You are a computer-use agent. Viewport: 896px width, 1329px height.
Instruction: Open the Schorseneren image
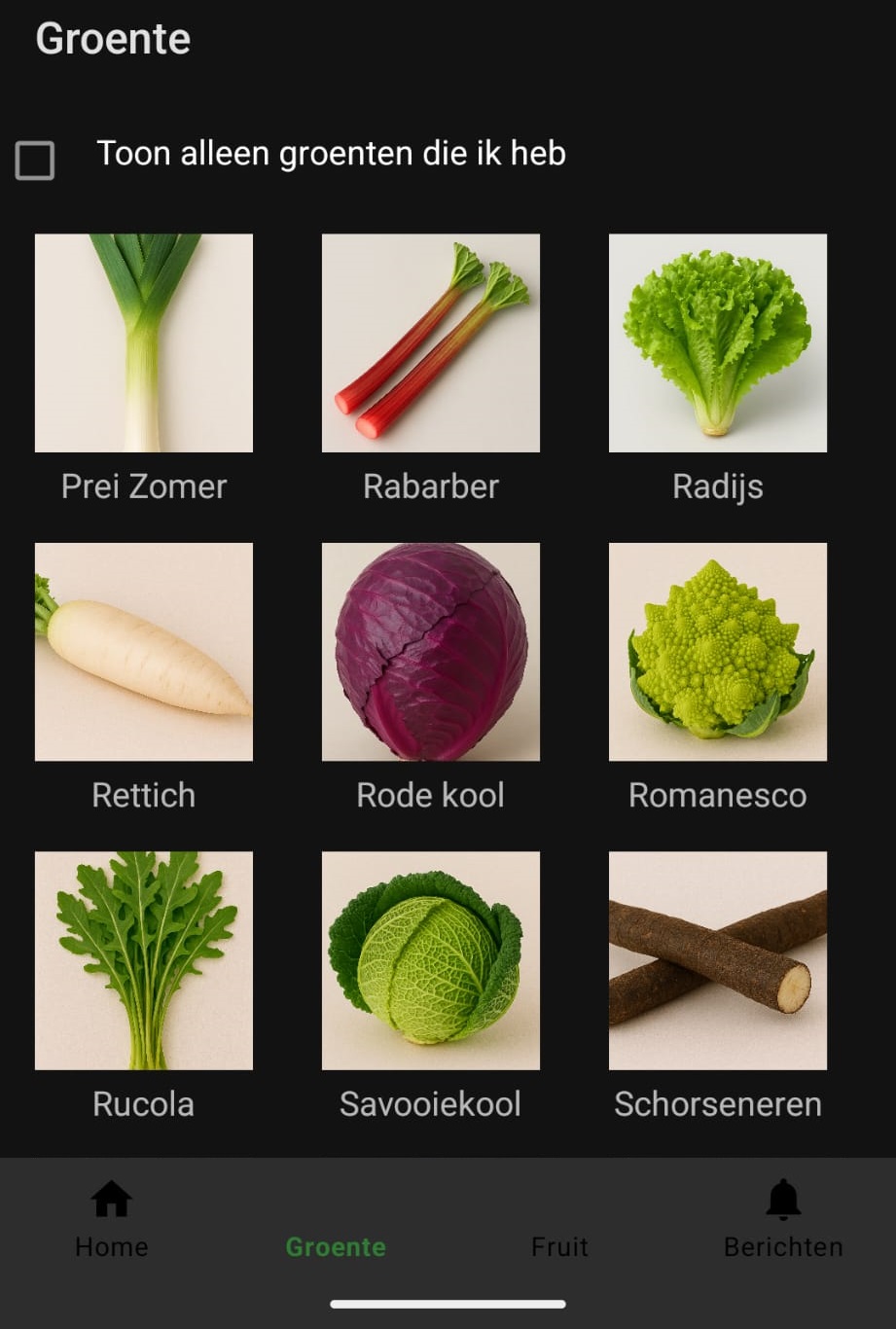[x=717, y=960]
